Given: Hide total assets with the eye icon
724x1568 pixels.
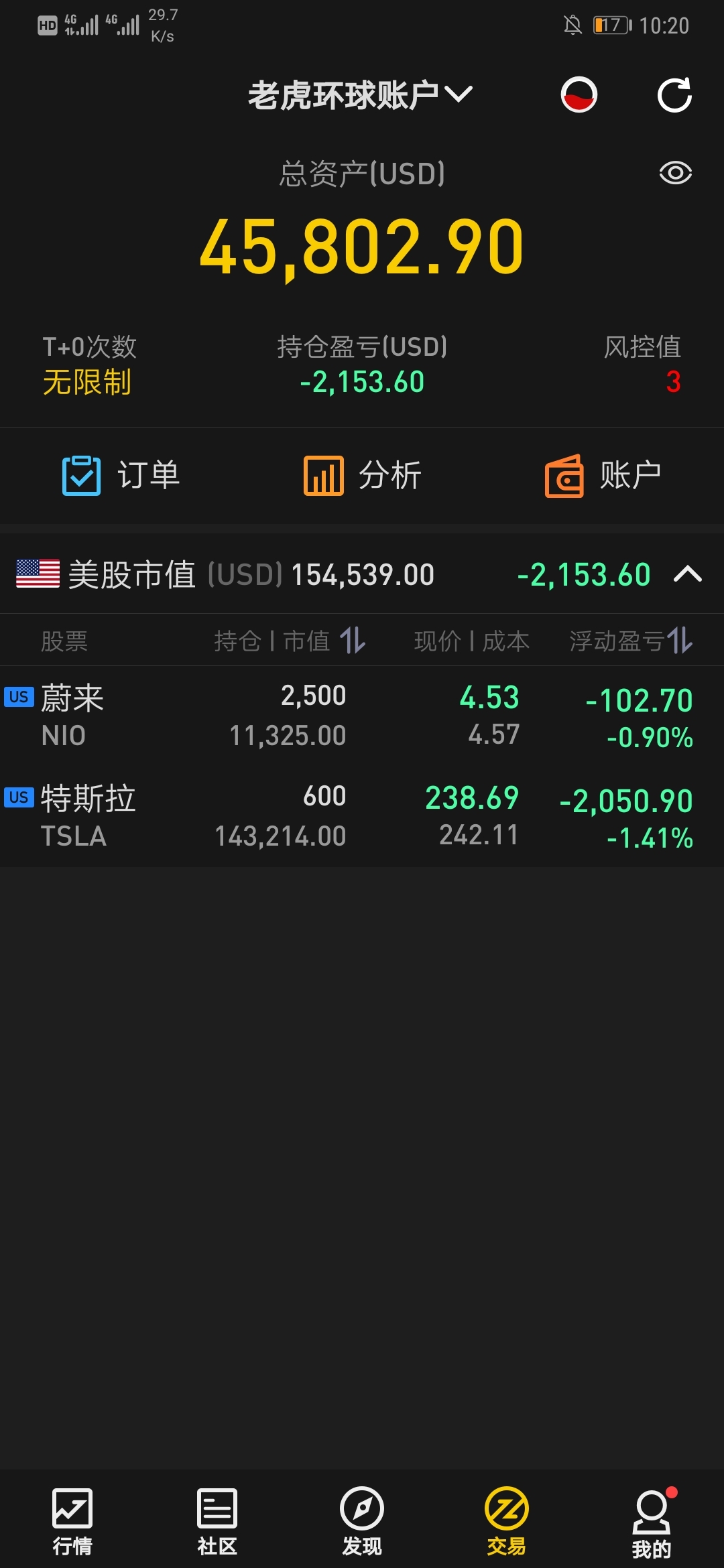Looking at the screenshot, I should pos(675,173).
